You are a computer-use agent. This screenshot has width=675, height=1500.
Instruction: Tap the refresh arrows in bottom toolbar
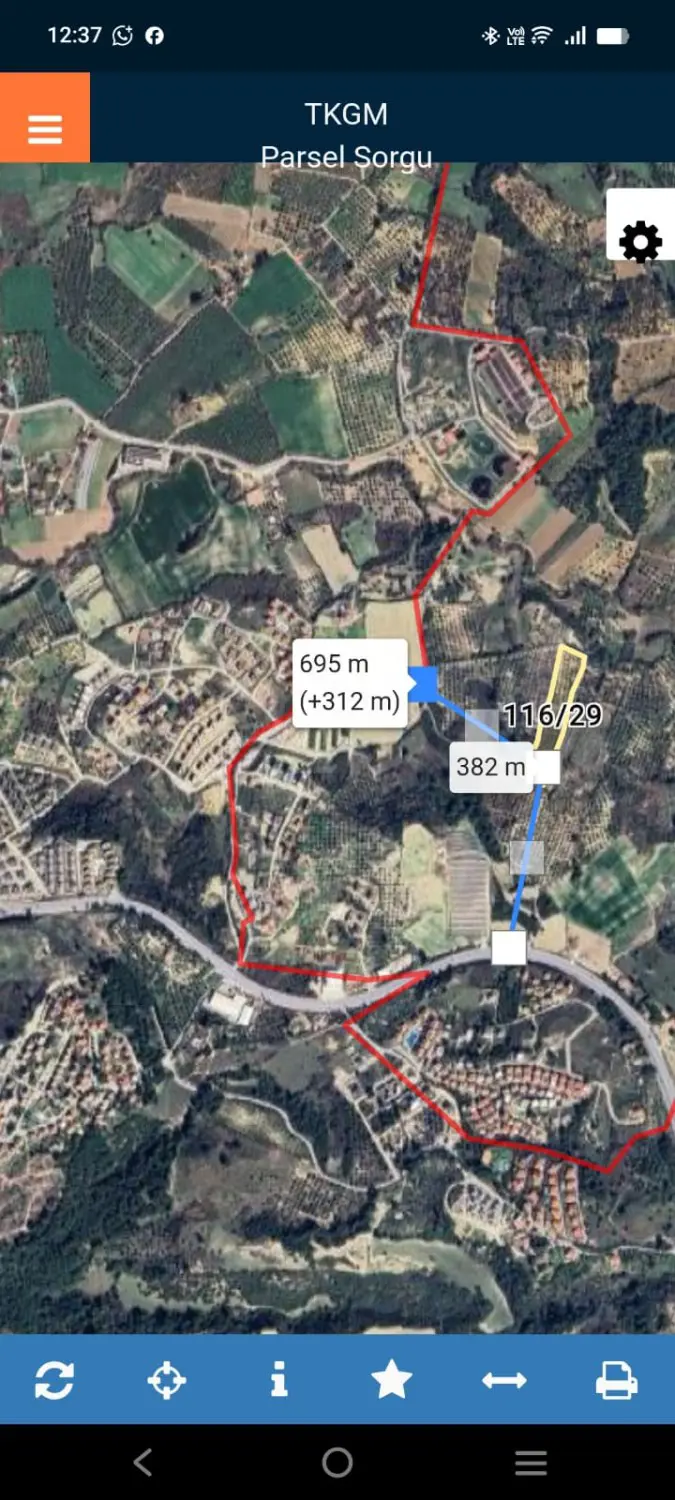[54, 1380]
